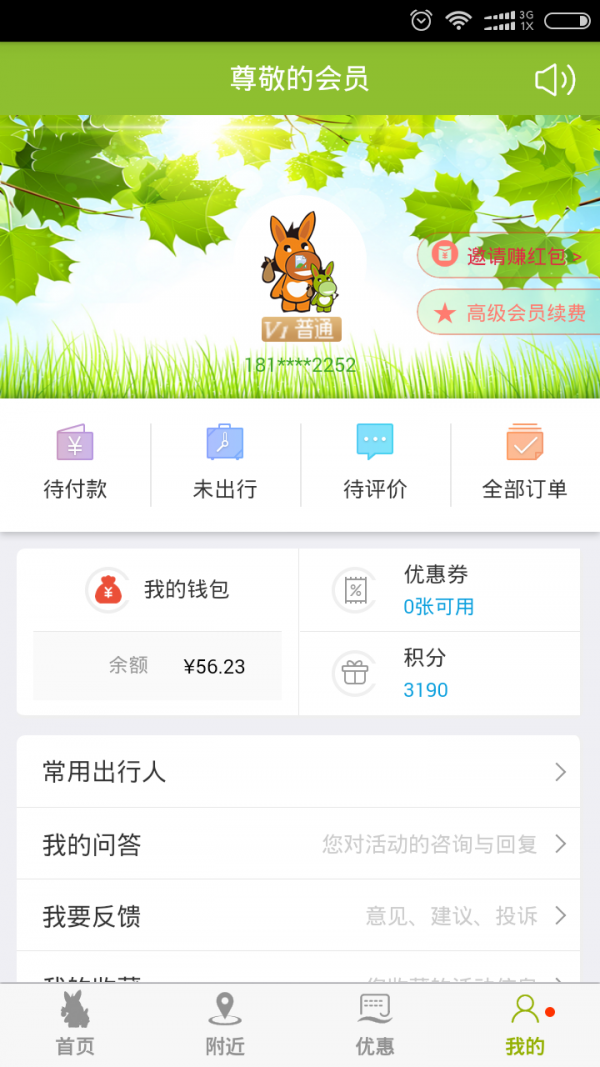Tap the speaker icon in the top bar
The image size is (600, 1067).
pyautogui.click(x=555, y=79)
